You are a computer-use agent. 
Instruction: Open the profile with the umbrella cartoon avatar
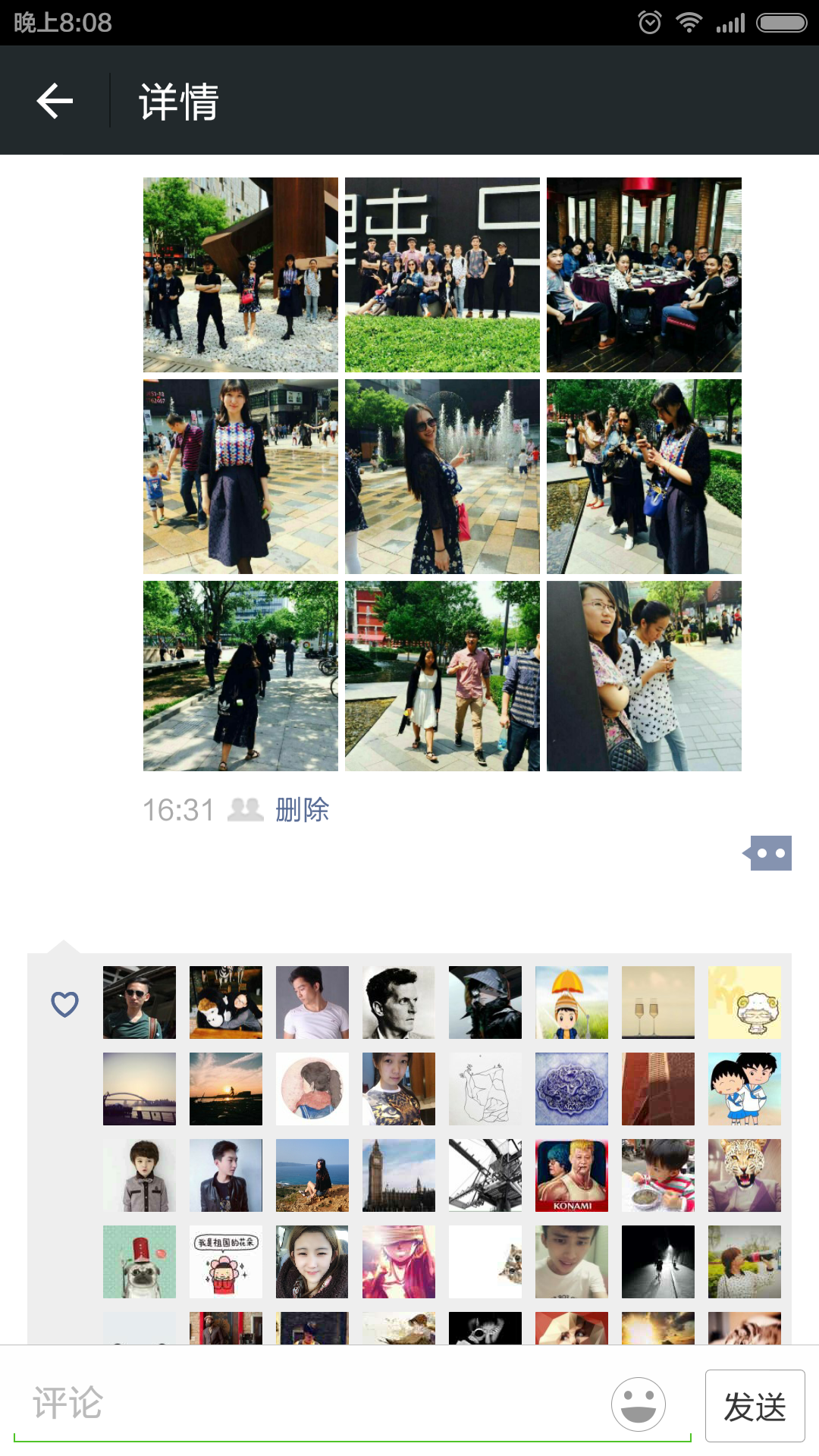click(572, 1003)
